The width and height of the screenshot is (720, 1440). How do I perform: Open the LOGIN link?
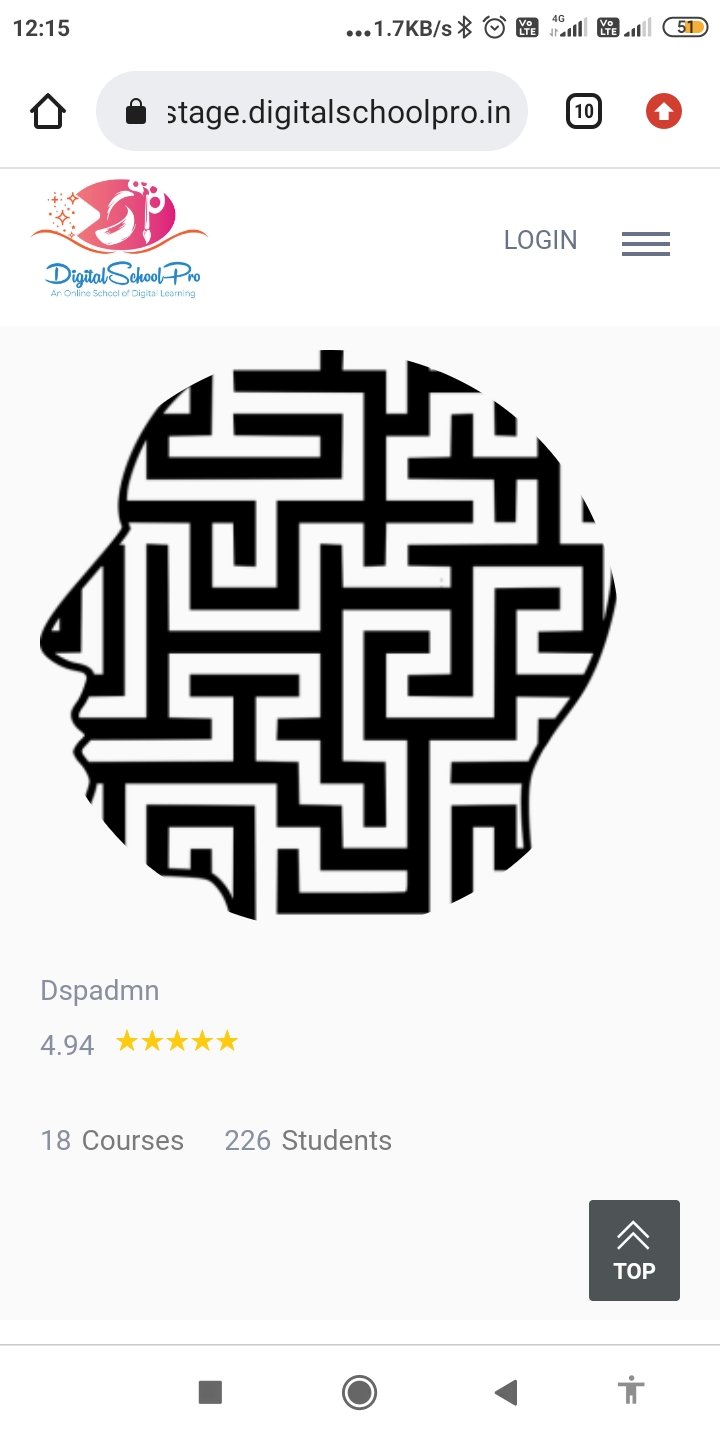point(540,241)
